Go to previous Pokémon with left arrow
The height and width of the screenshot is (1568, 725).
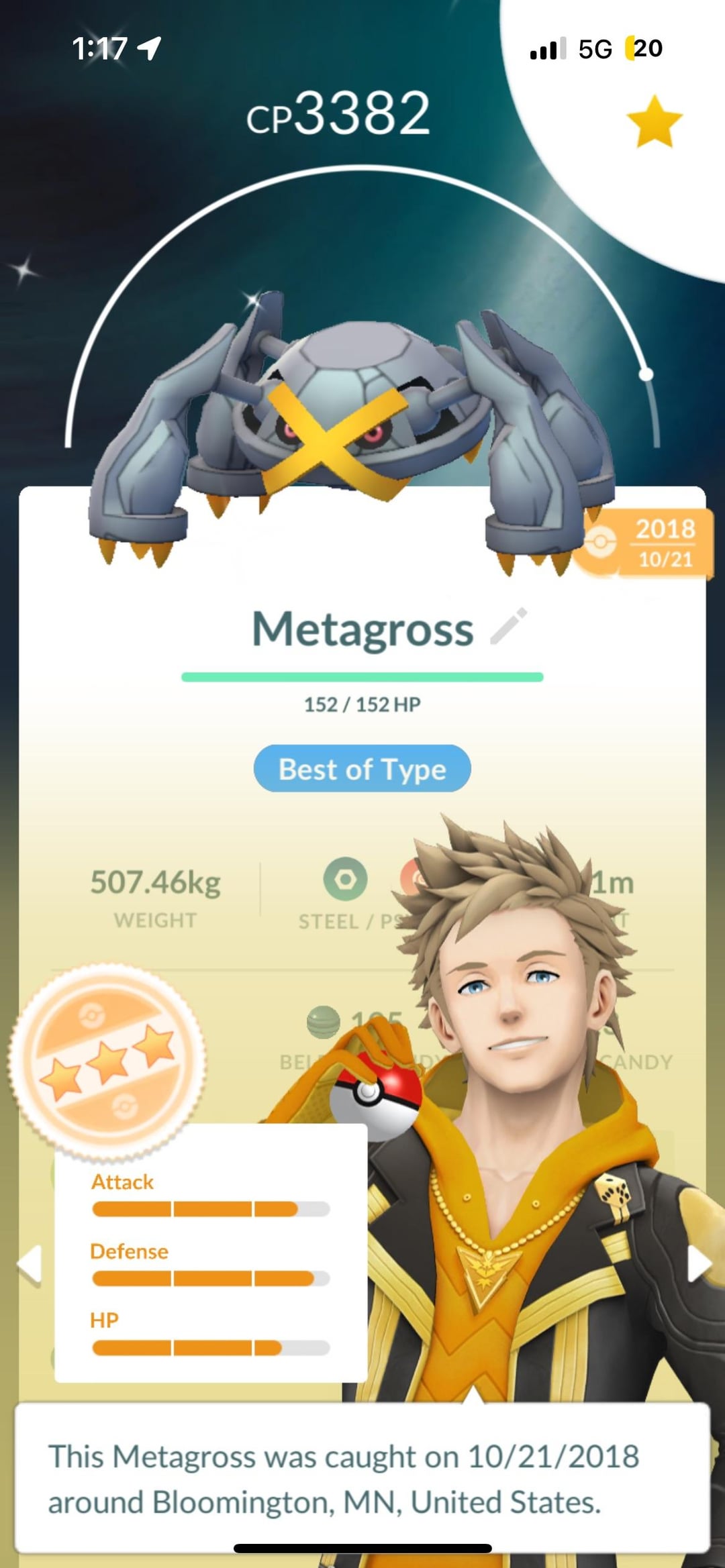point(30,1266)
